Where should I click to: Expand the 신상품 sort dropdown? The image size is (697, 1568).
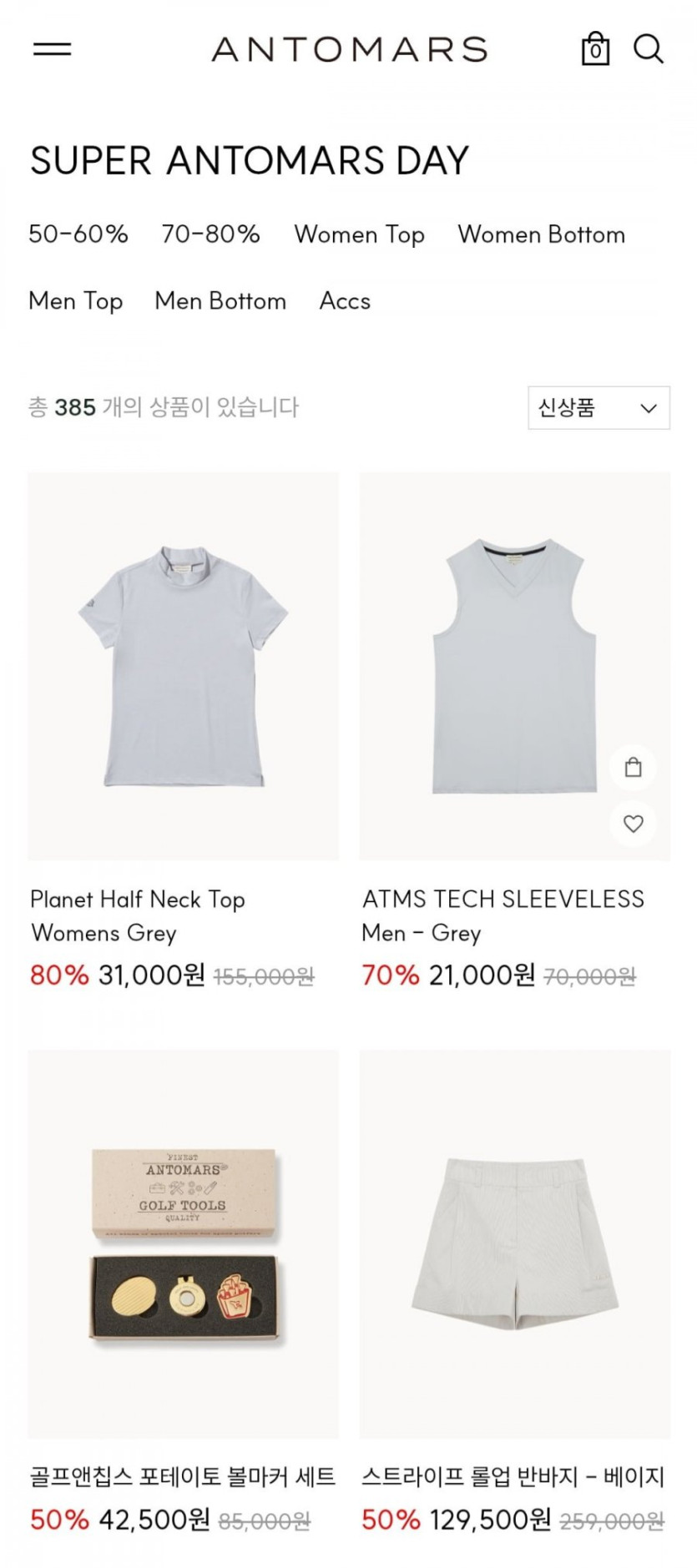pos(598,408)
